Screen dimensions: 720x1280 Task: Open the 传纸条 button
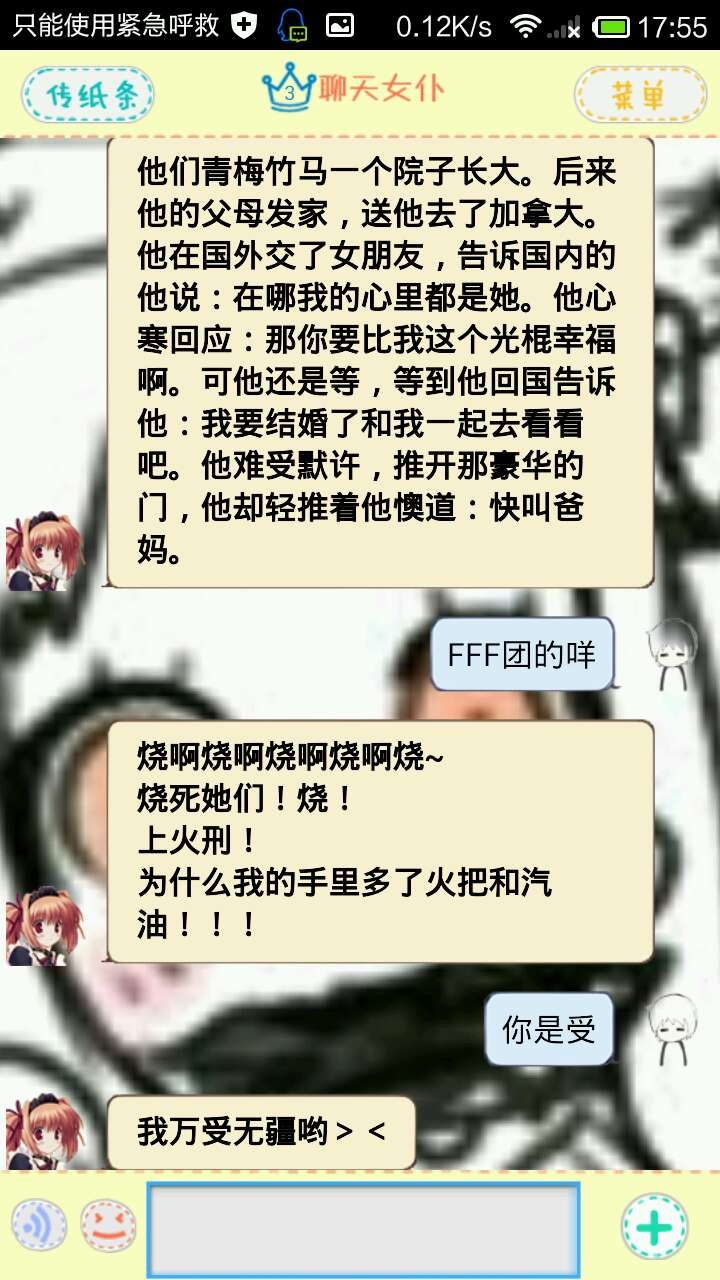88,95
